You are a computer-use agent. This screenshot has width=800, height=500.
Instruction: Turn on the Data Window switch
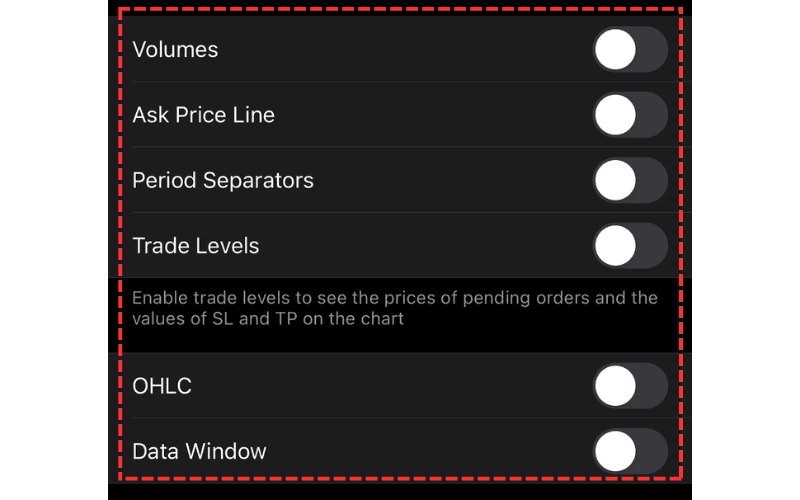tap(630, 451)
